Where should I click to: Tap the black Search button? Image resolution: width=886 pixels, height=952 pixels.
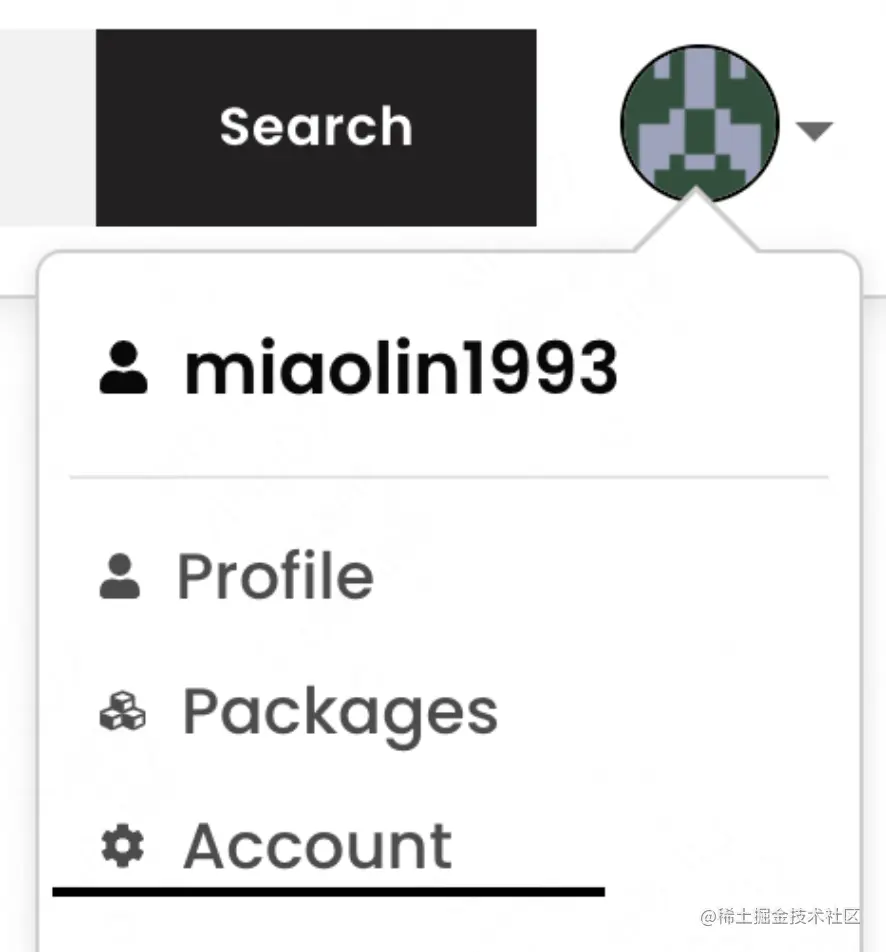(315, 127)
